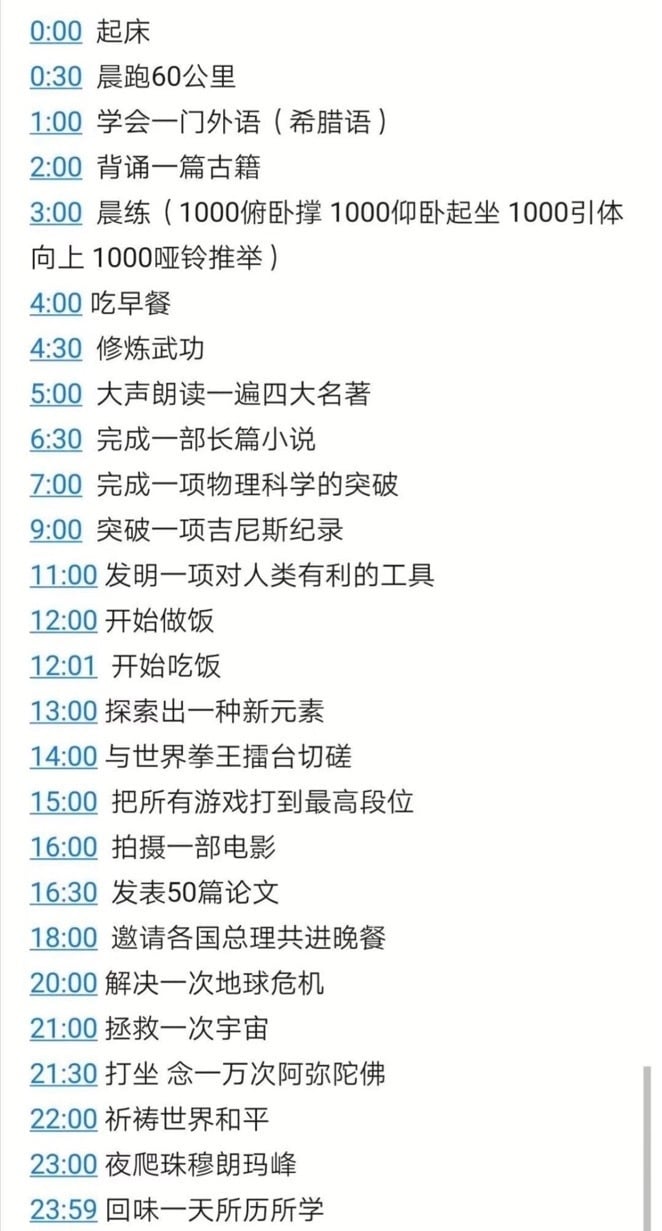The width and height of the screenshot is (662, 1231).
Task: Select the 21:30 timestamp link
Action: point(63,1074)
